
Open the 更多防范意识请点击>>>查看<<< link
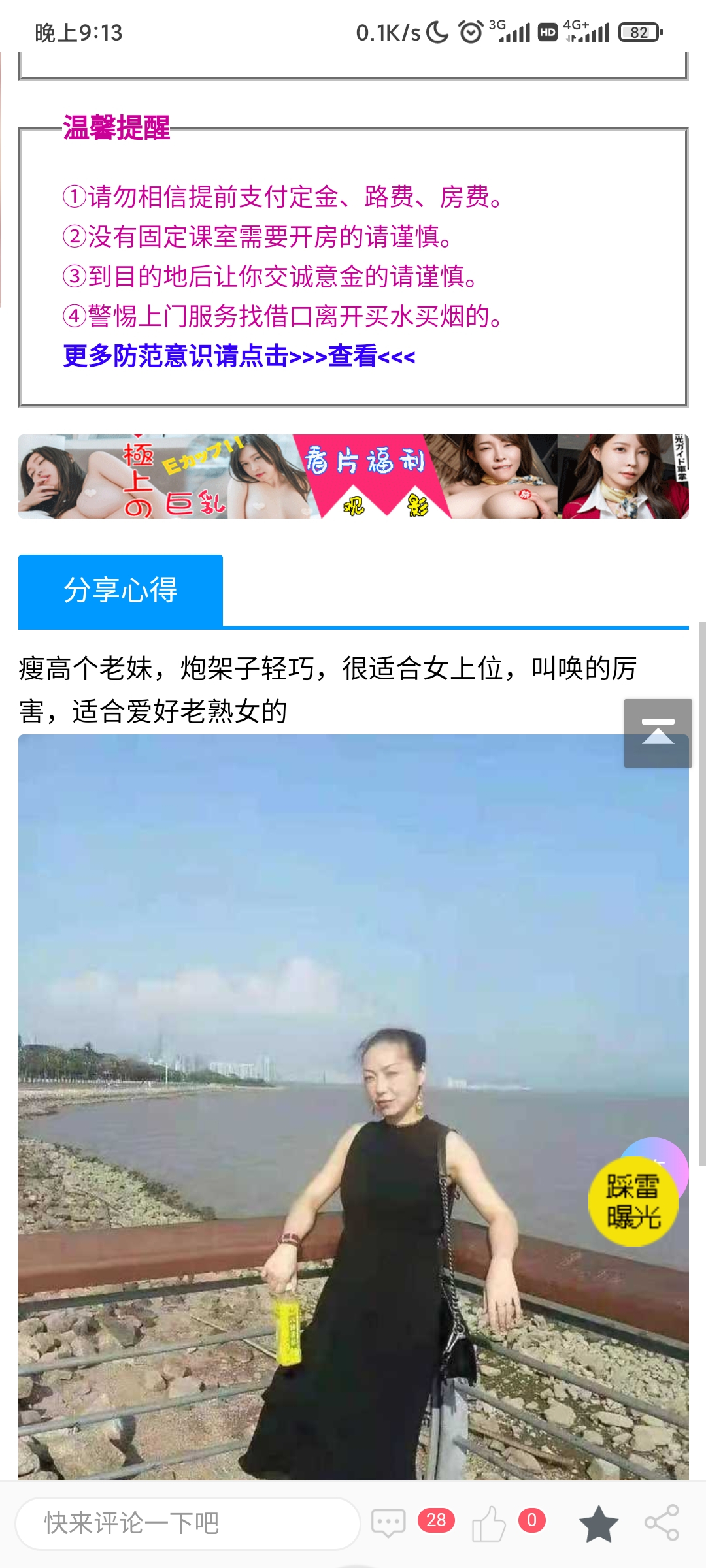239,356
